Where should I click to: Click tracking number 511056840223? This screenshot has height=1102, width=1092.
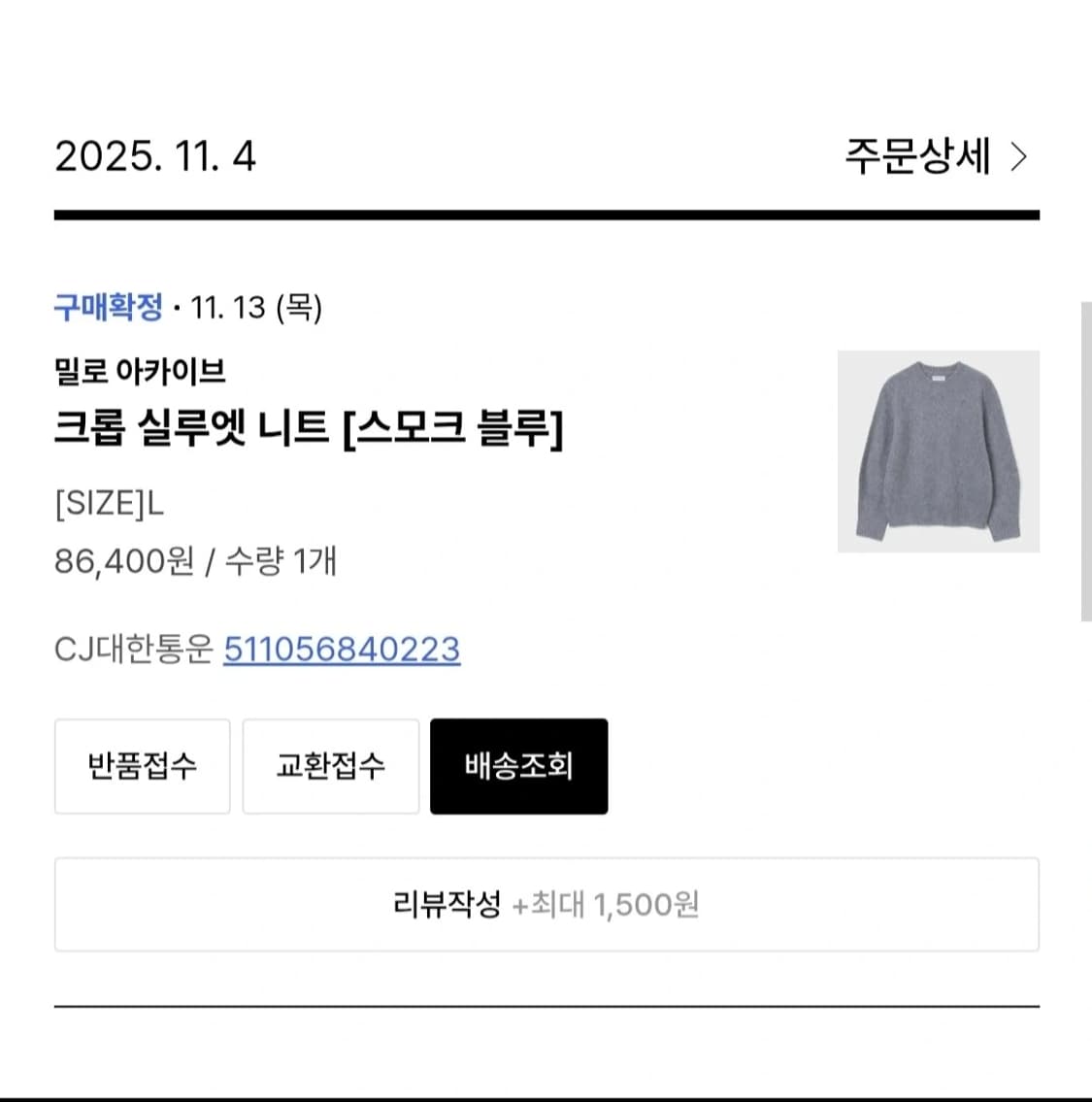click(x=342, y=650)
